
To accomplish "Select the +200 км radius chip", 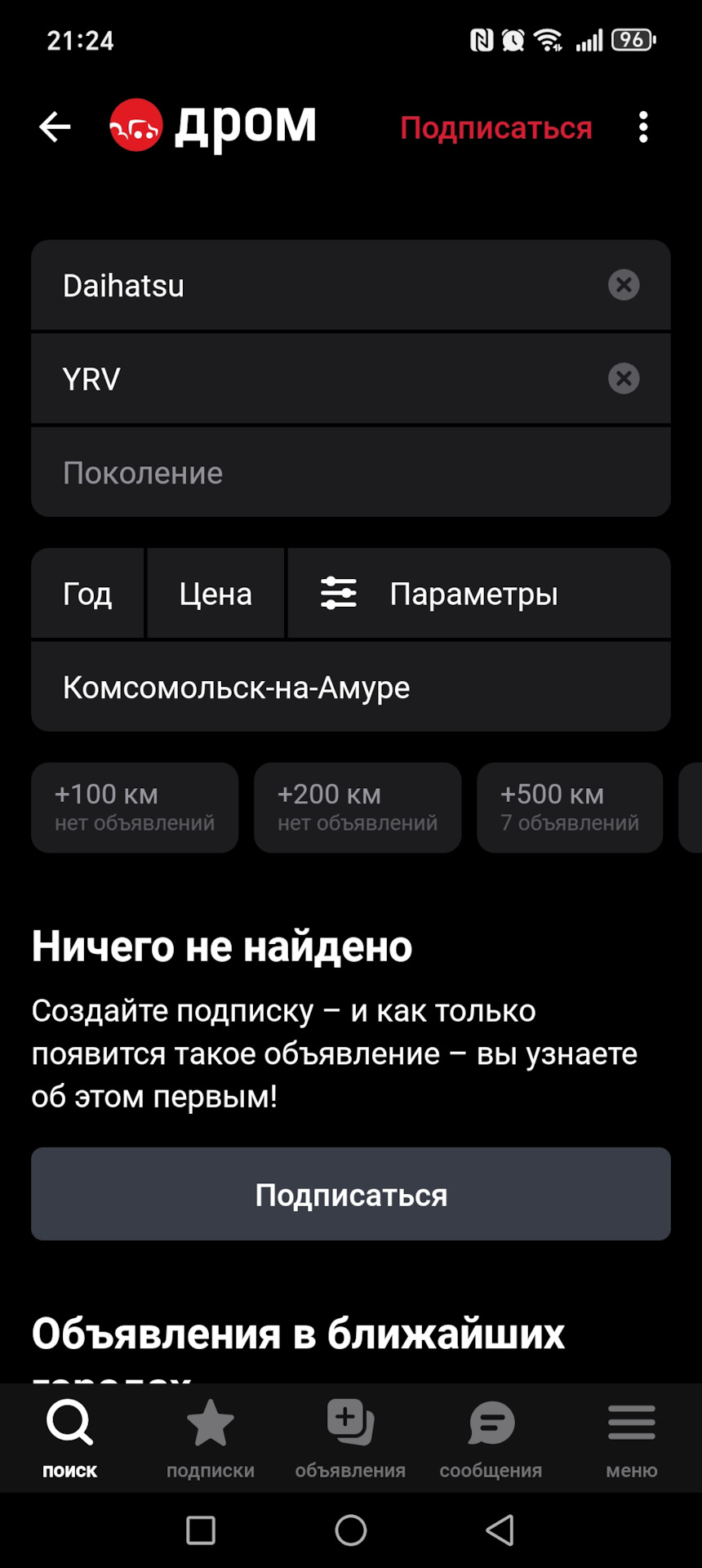I will pos(358,808).
